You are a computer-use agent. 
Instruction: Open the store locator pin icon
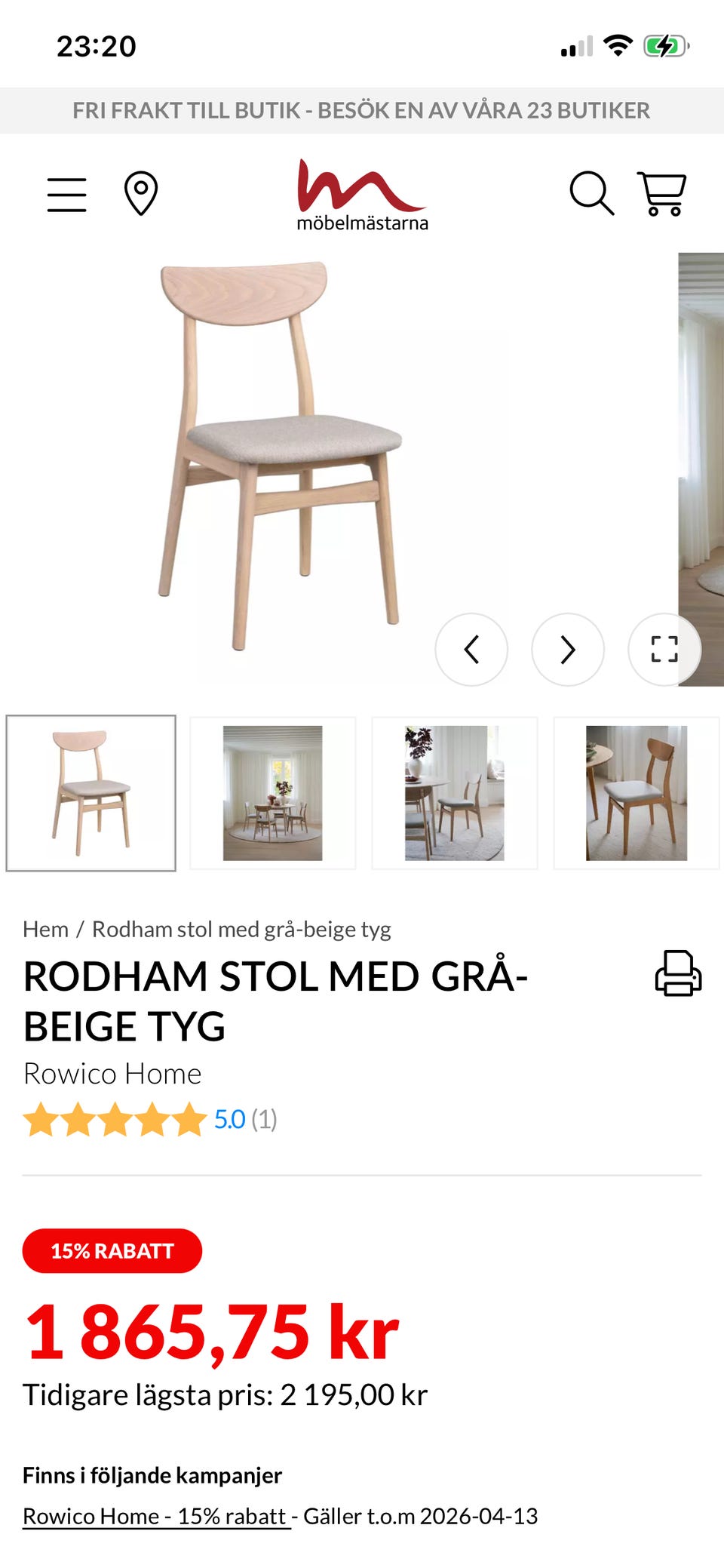coord(140,194)
